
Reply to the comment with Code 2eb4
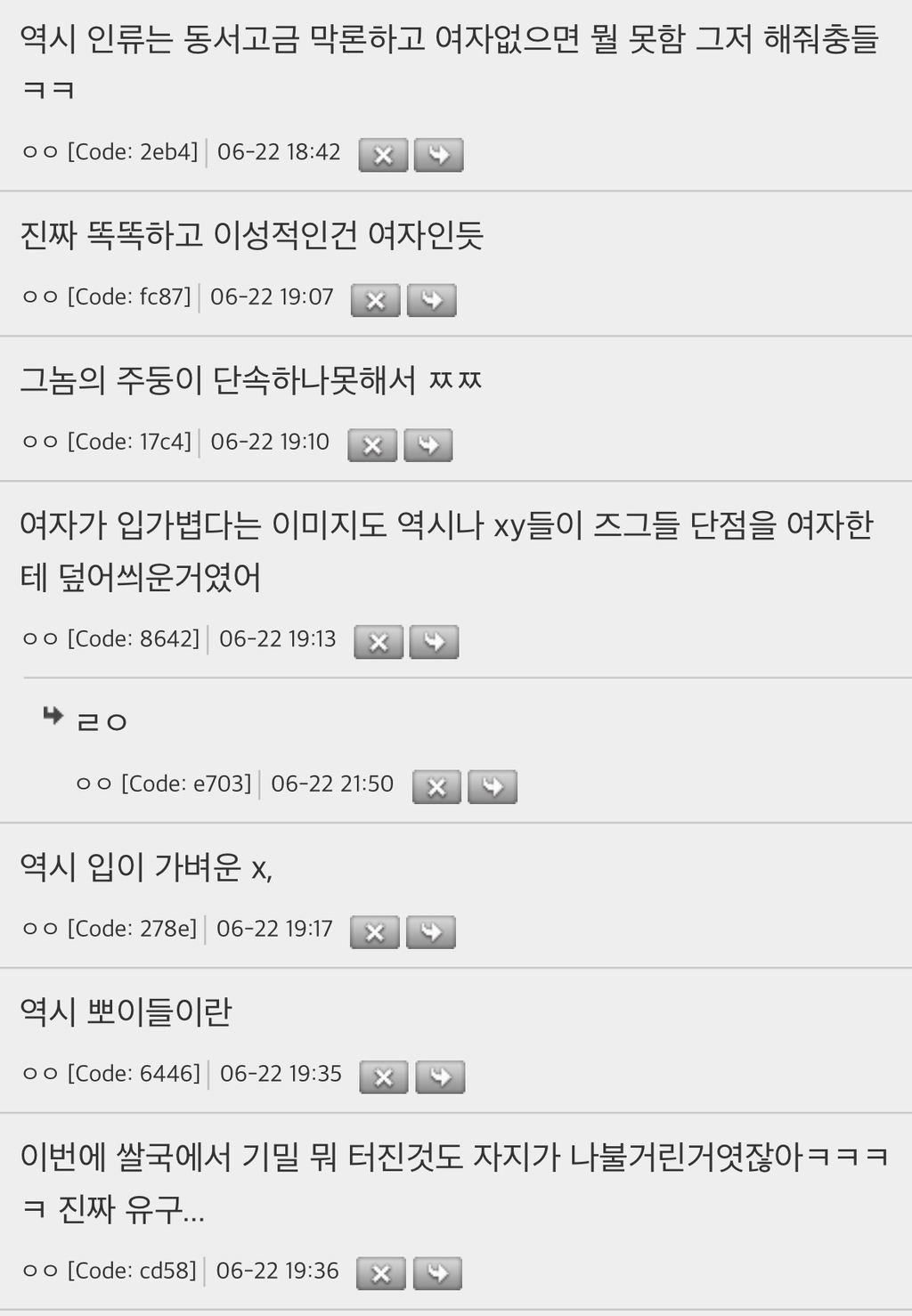pyautogui.click(x=438, y=155)
